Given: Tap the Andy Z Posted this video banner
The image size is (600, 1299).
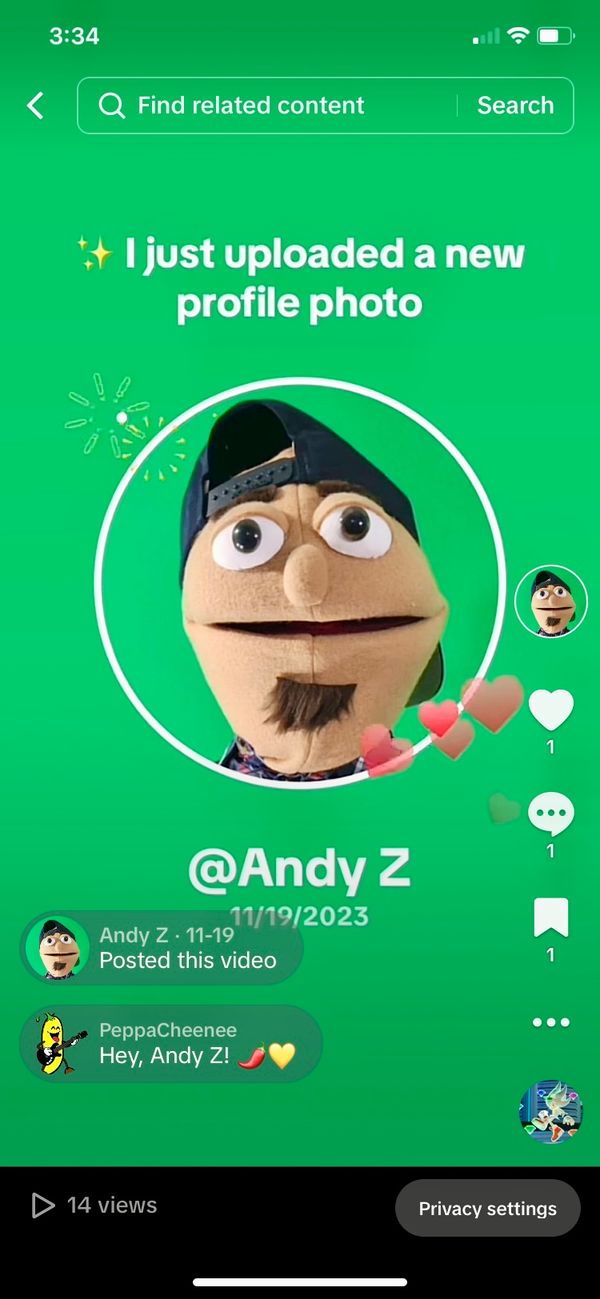Looking at the screenshot, I should 160,948.
